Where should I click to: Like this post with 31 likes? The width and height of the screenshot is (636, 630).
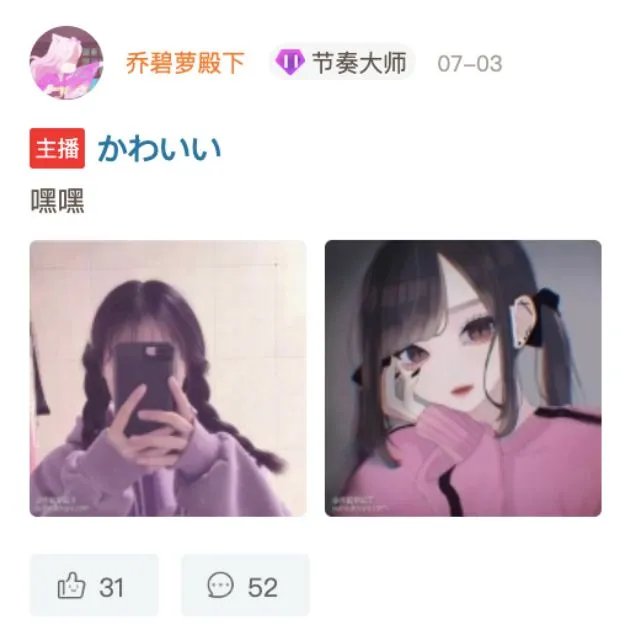click(93, 586)
